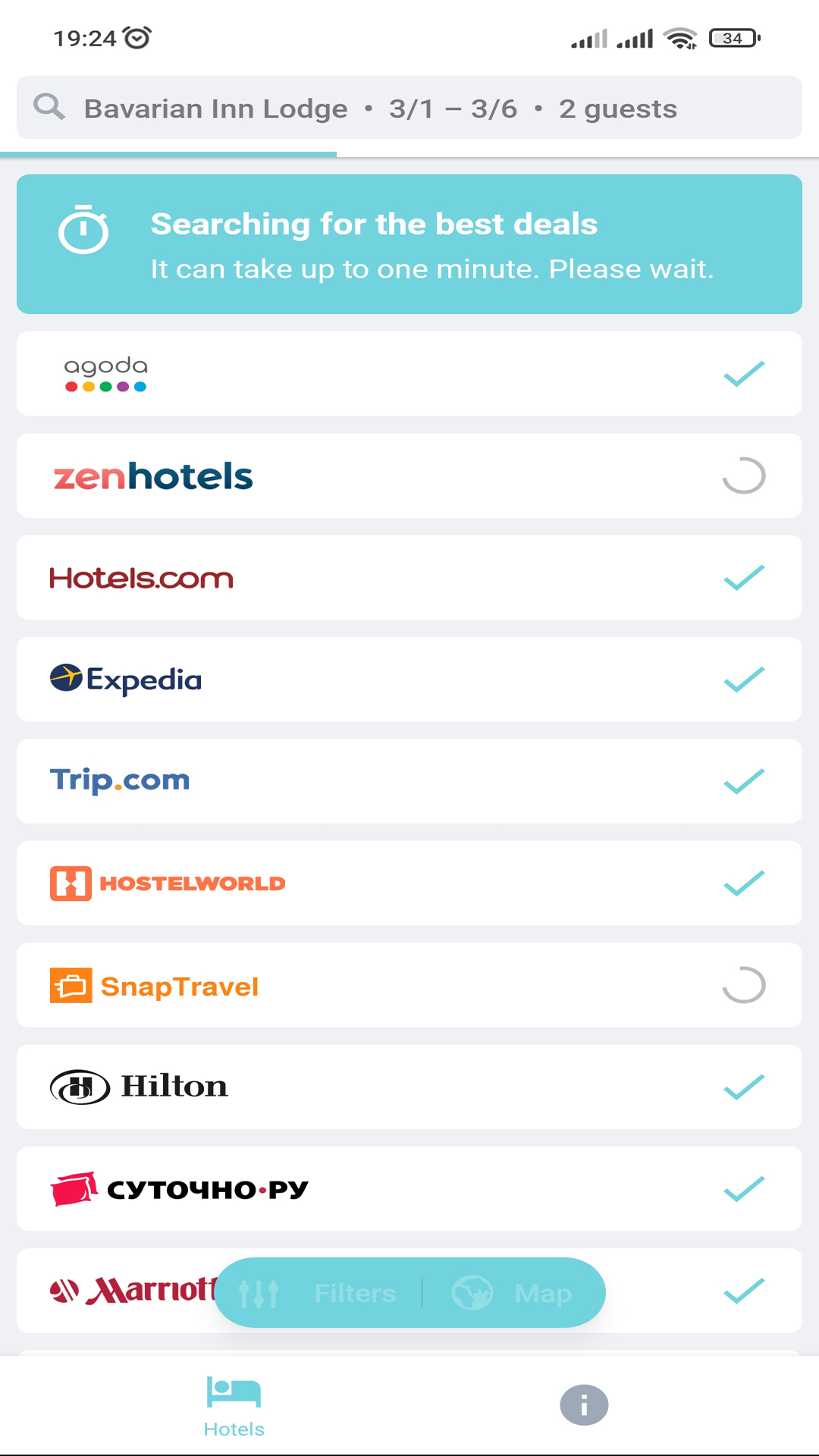
Task: Click the SnapTravel loading spinner
Action: (744, 984)
